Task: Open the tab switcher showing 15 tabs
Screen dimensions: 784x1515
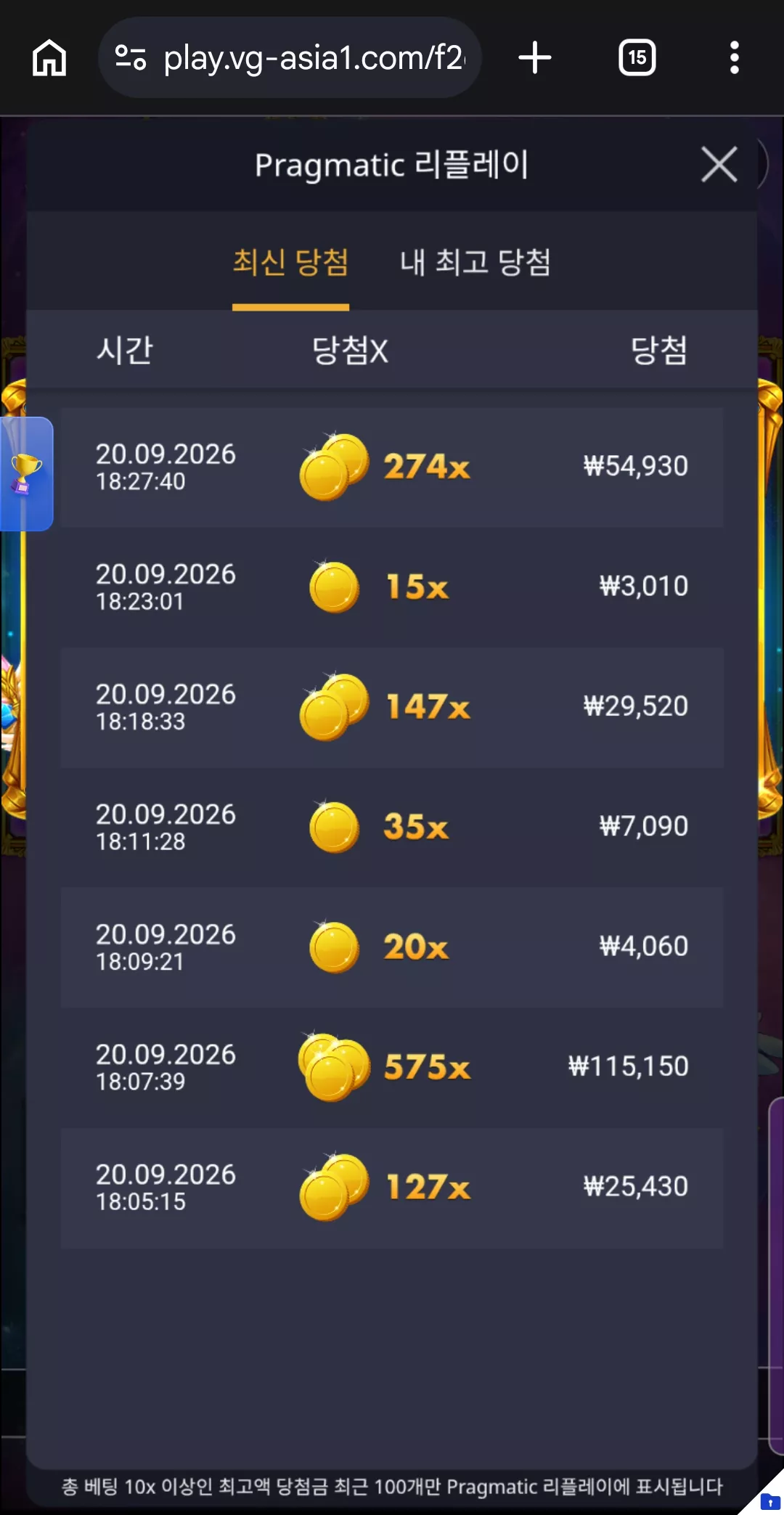Action: [637, 57]
